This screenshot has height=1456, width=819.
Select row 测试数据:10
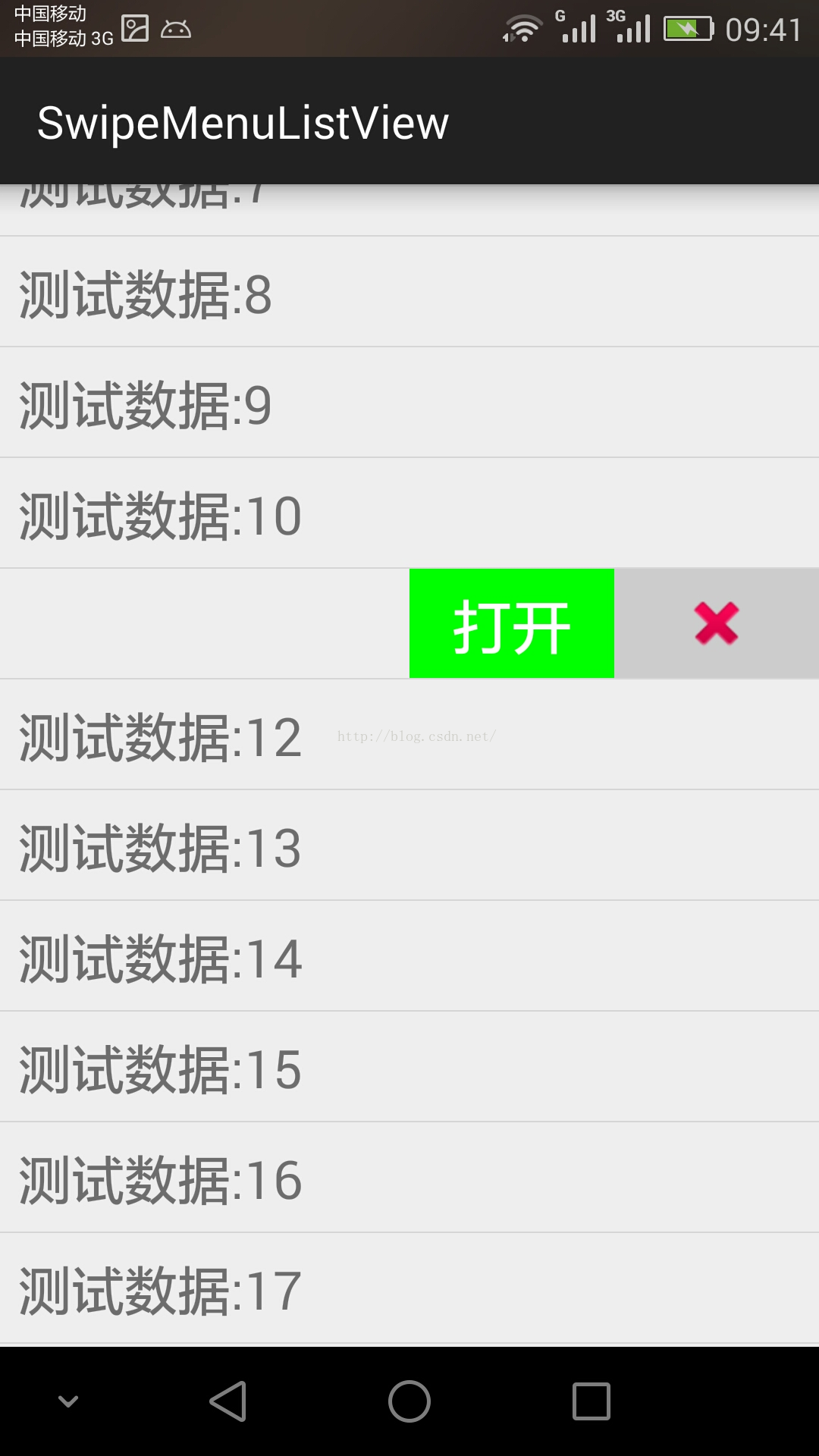tap(409, 513)
